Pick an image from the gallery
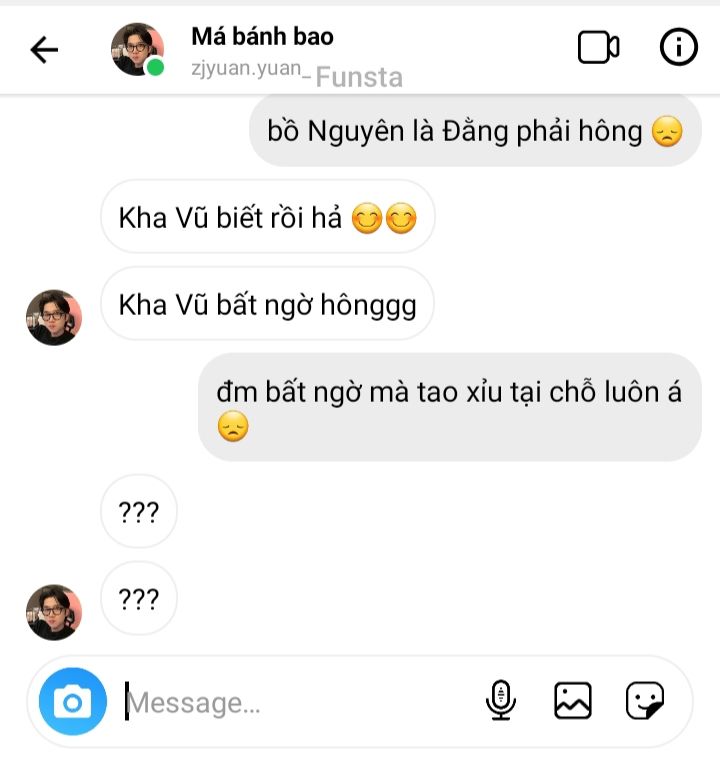 [x=573, y=701]
